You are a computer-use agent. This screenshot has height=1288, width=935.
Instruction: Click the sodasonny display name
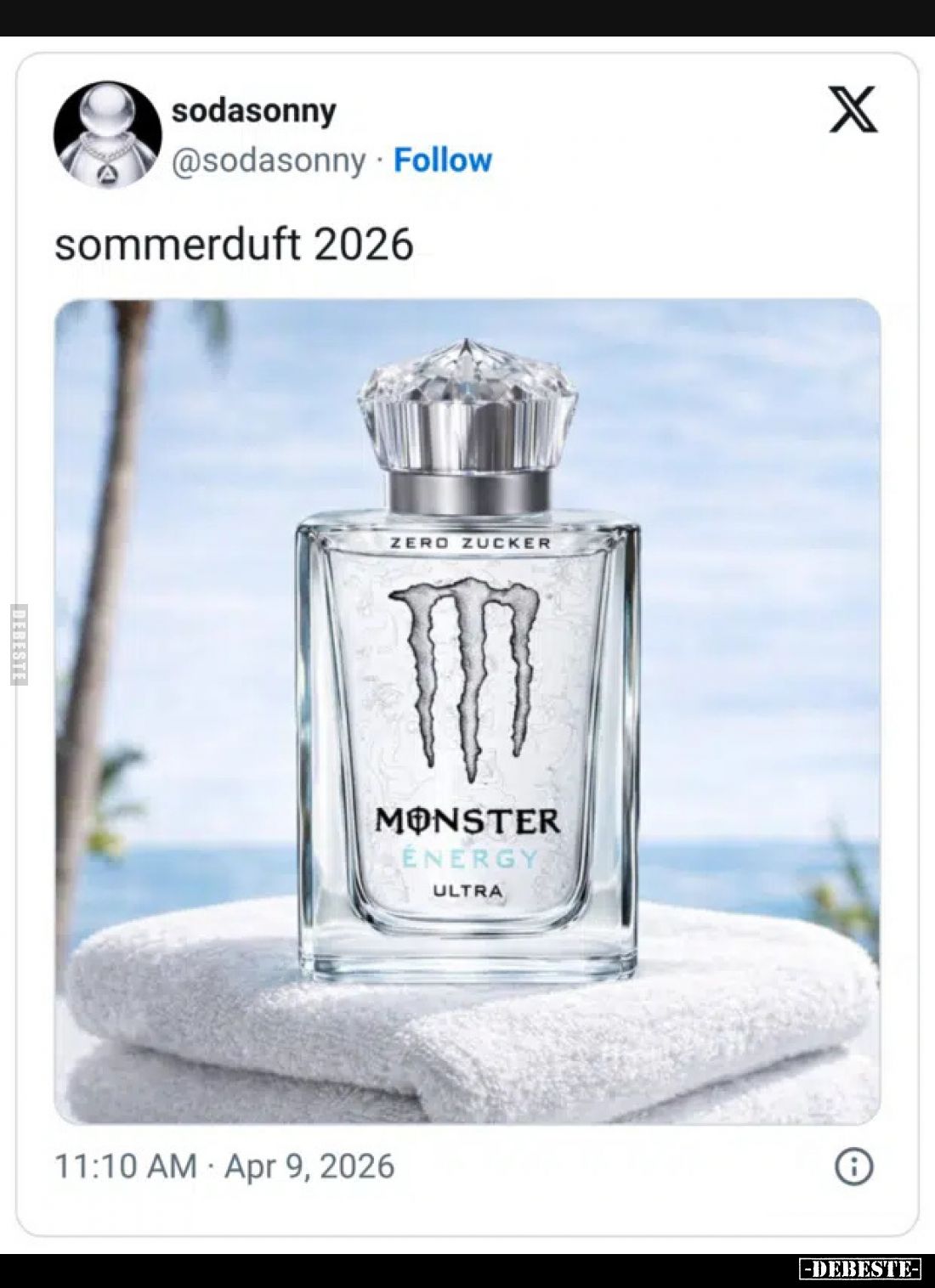(x=252, y=109)
